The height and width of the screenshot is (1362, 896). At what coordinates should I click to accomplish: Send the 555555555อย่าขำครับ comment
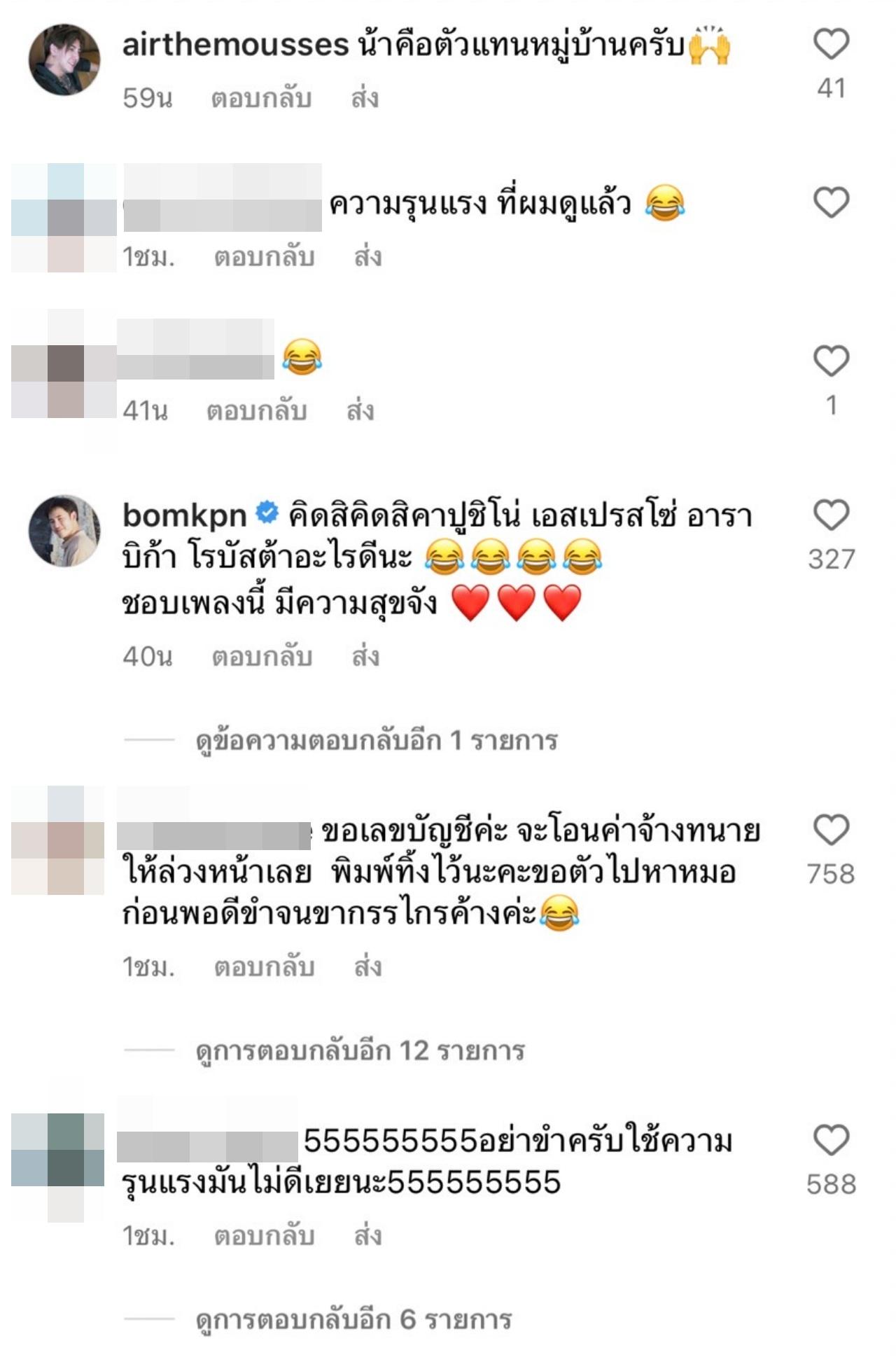click(367, 1236)
